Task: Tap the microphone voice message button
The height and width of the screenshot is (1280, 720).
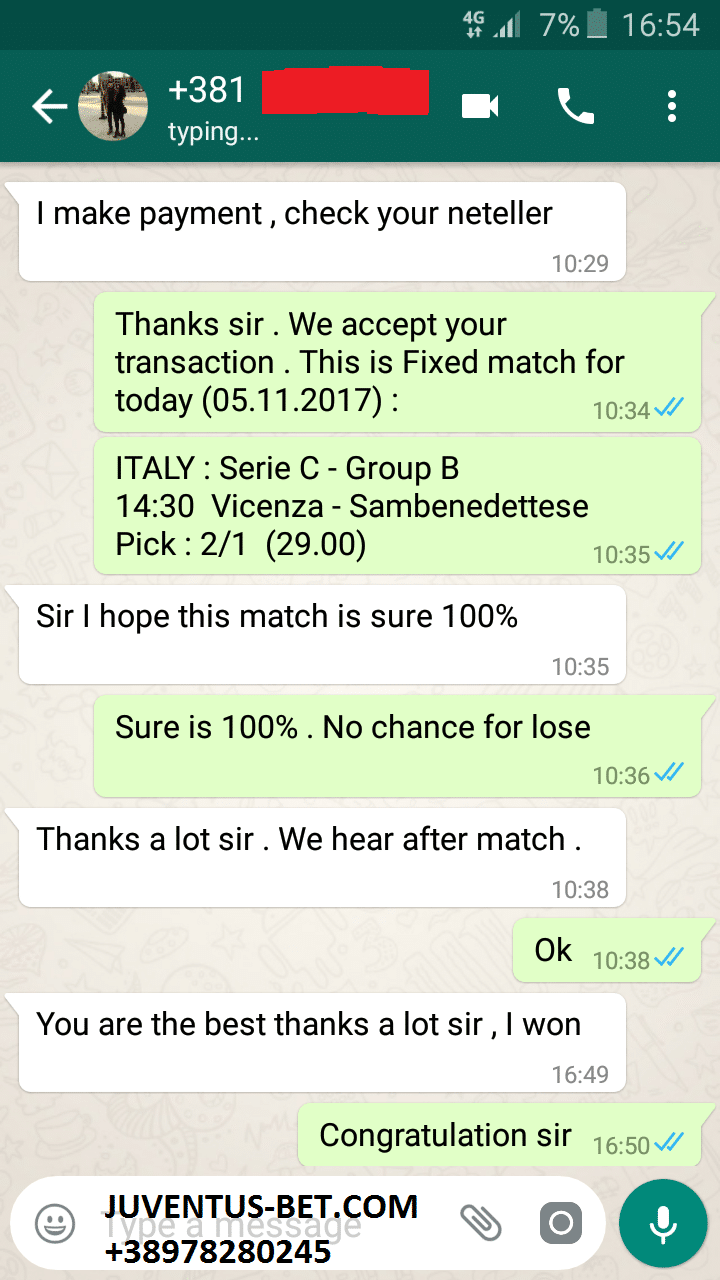Action: [x=663, y=1222]
